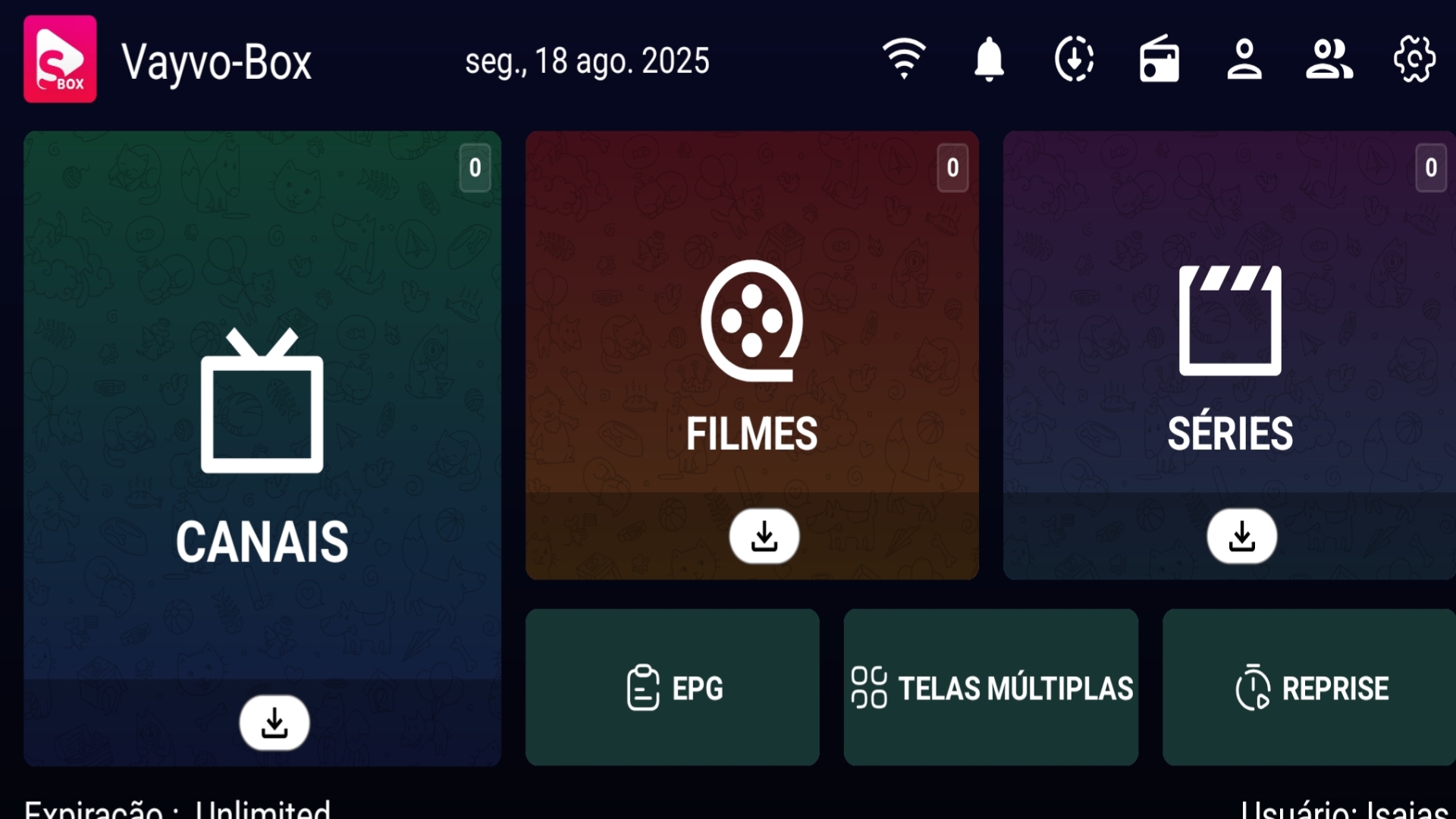Open the REPRISE catch-up section

(1310, 688)
